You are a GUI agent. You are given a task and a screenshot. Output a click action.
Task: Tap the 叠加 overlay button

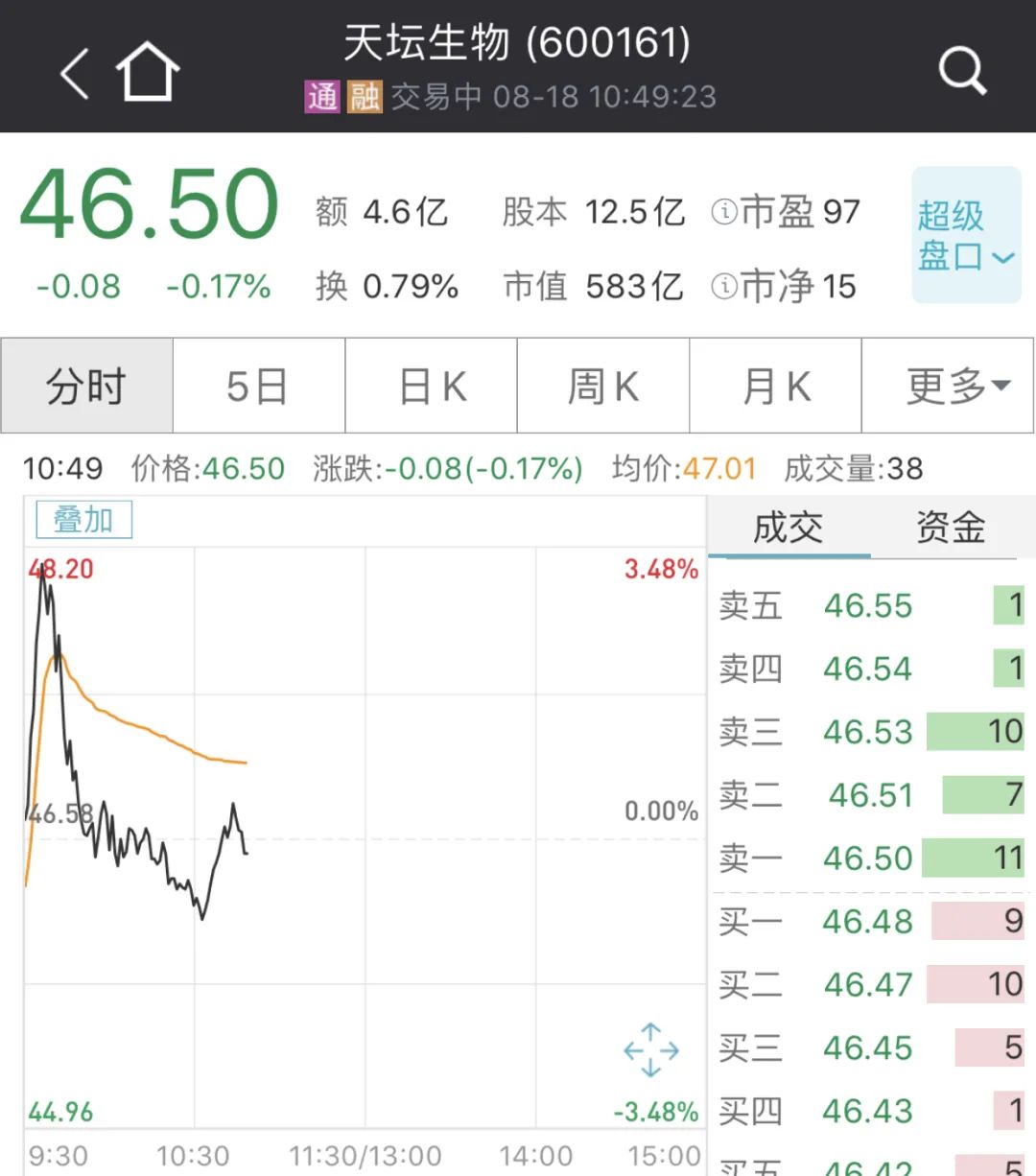(x=83, y=520)
